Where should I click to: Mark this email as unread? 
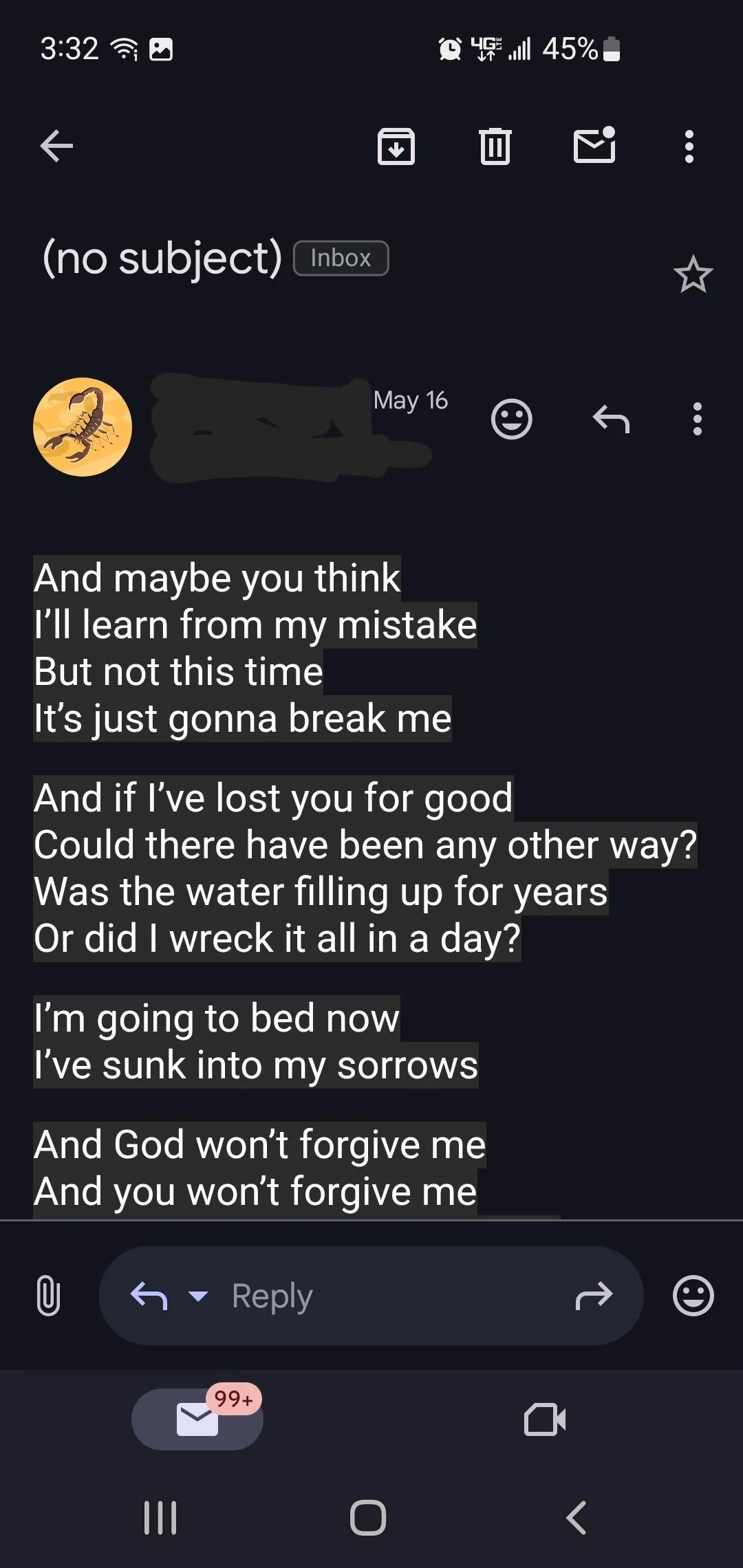[x=594, y=146]
